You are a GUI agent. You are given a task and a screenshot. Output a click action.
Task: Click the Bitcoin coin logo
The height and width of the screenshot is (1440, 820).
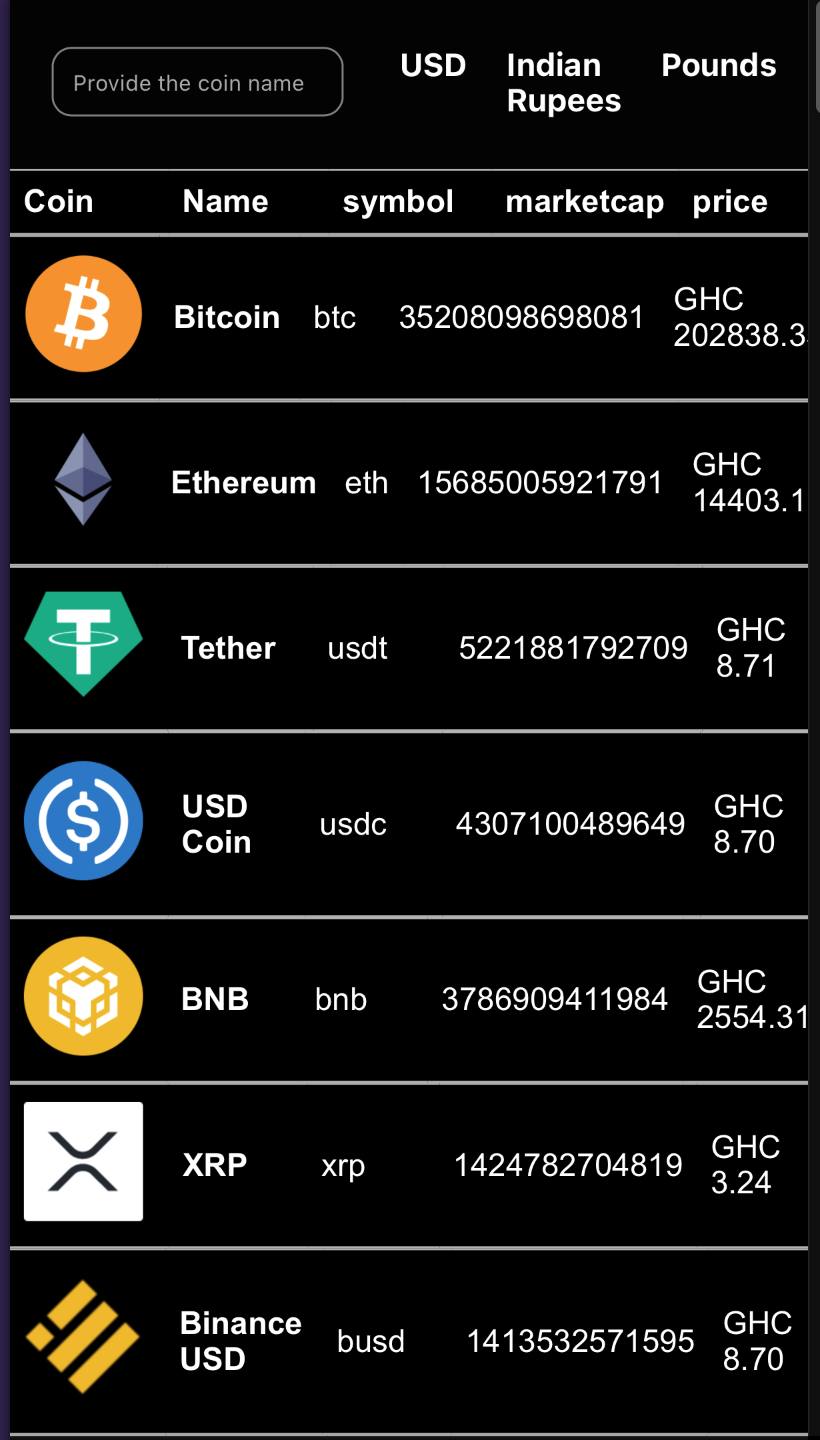(x=83, y=313)
